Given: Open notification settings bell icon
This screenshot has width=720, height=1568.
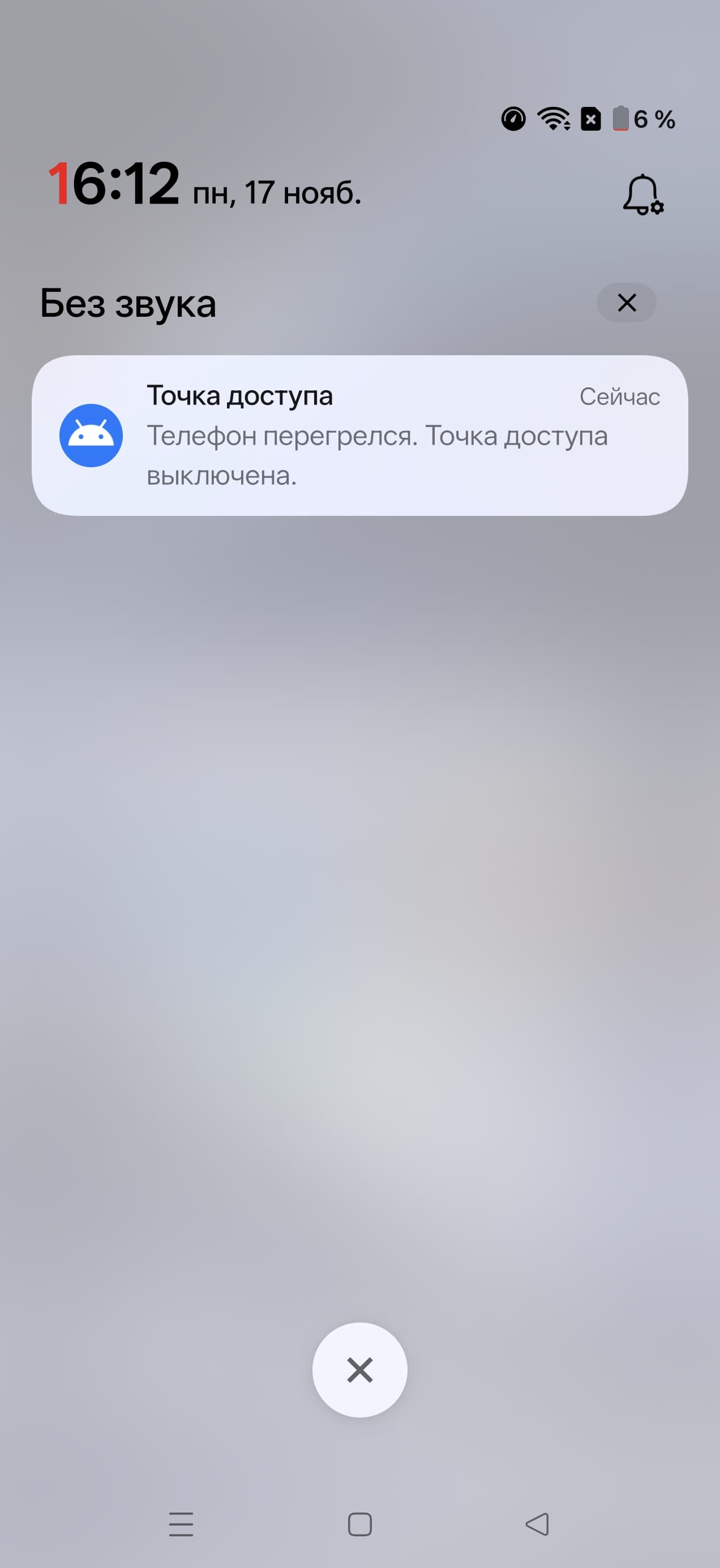Looking at the screenshot, I should [x=642, y=195].
